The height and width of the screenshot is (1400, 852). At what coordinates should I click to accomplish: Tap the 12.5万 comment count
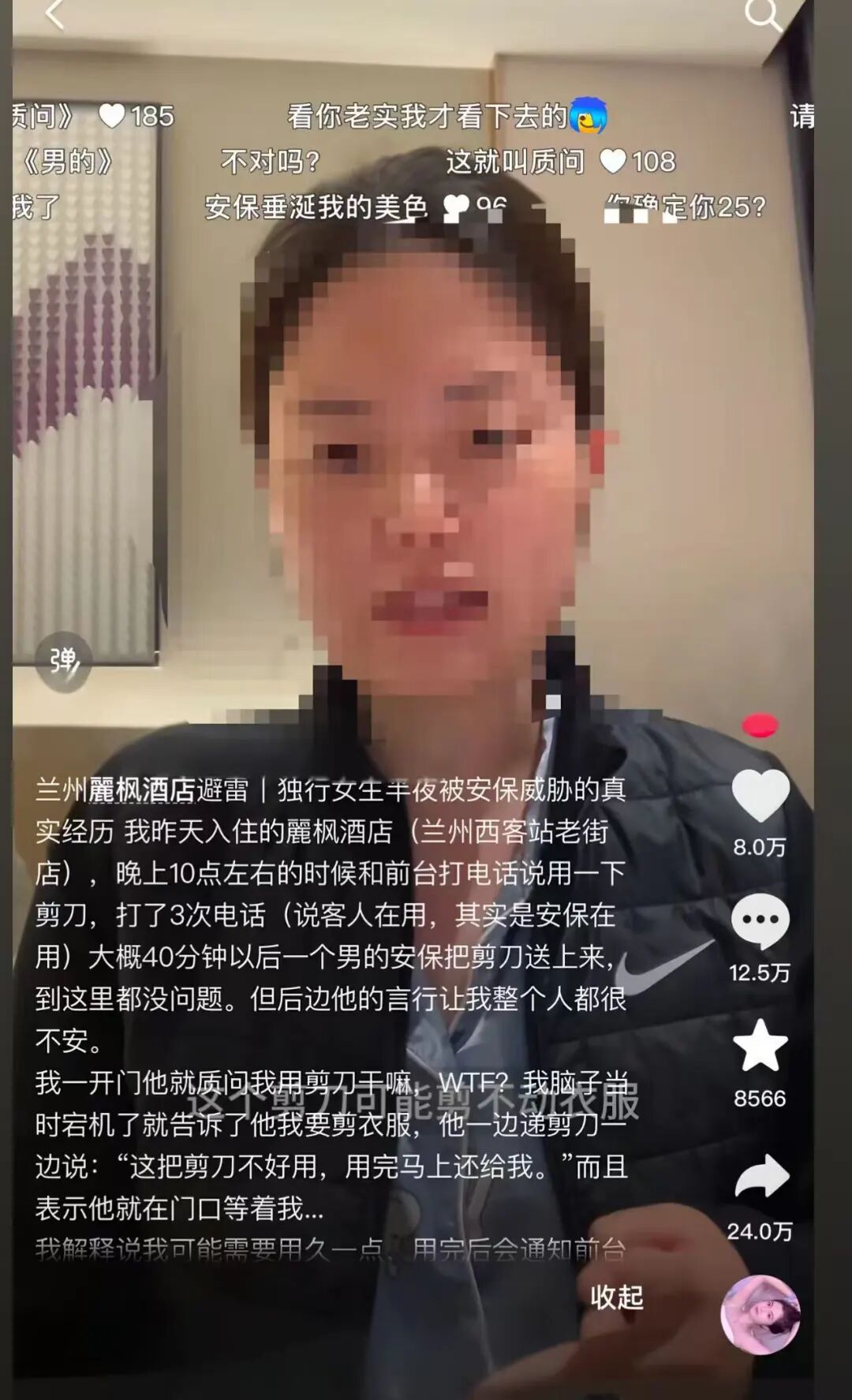pyautogui.click(x=760, y=972)
